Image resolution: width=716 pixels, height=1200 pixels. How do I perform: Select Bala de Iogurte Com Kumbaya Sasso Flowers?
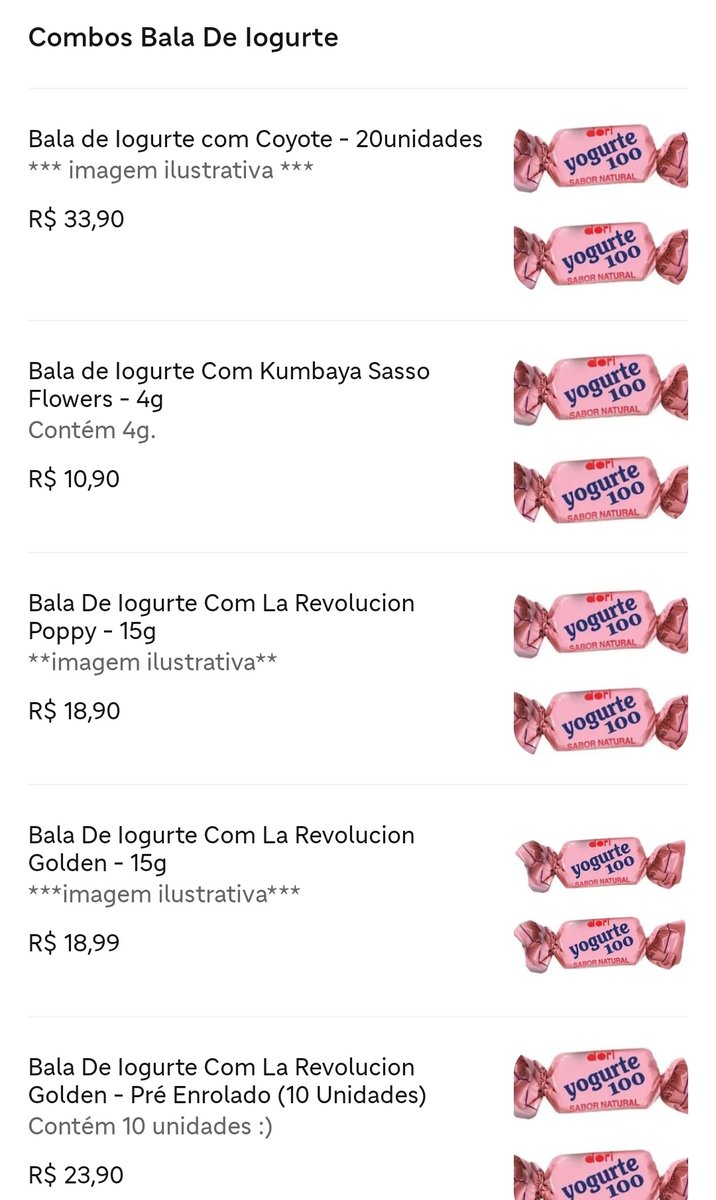229,385
